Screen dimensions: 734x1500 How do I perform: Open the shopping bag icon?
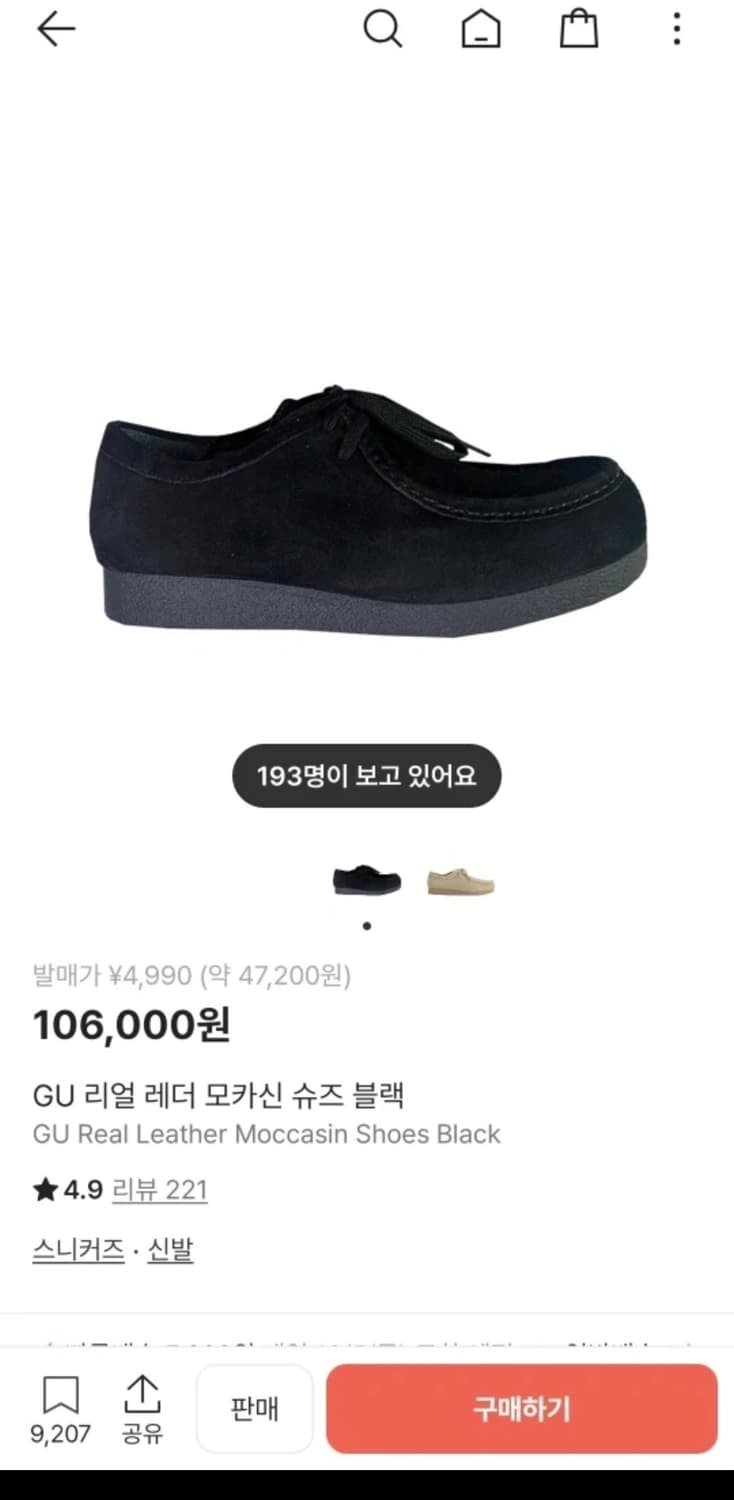tap(579, 30)
